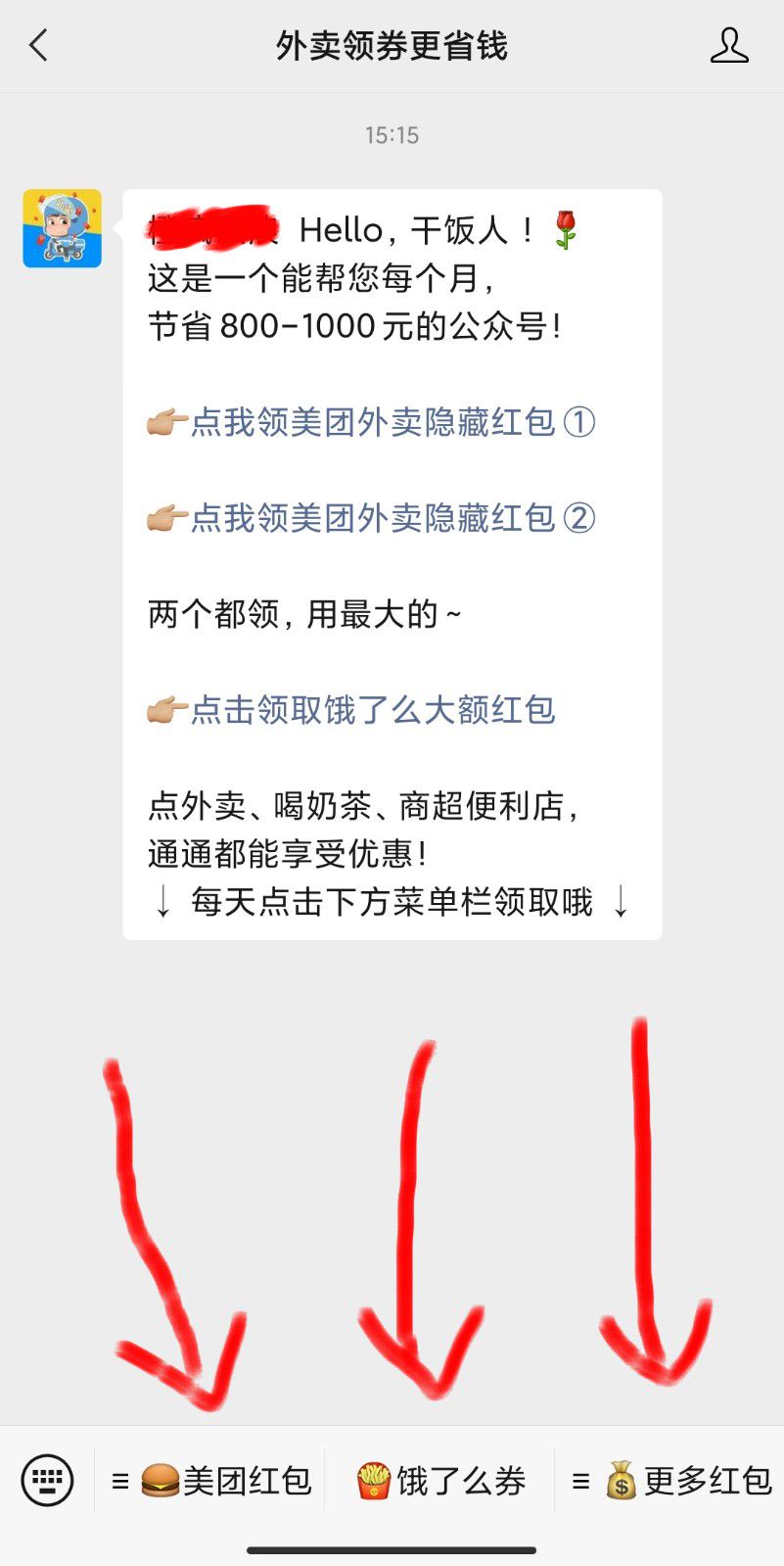Image resolution: width=784 pixels, height=1566 pixels.
Task: Tap the account avatar beside the message
Action: 63,228
